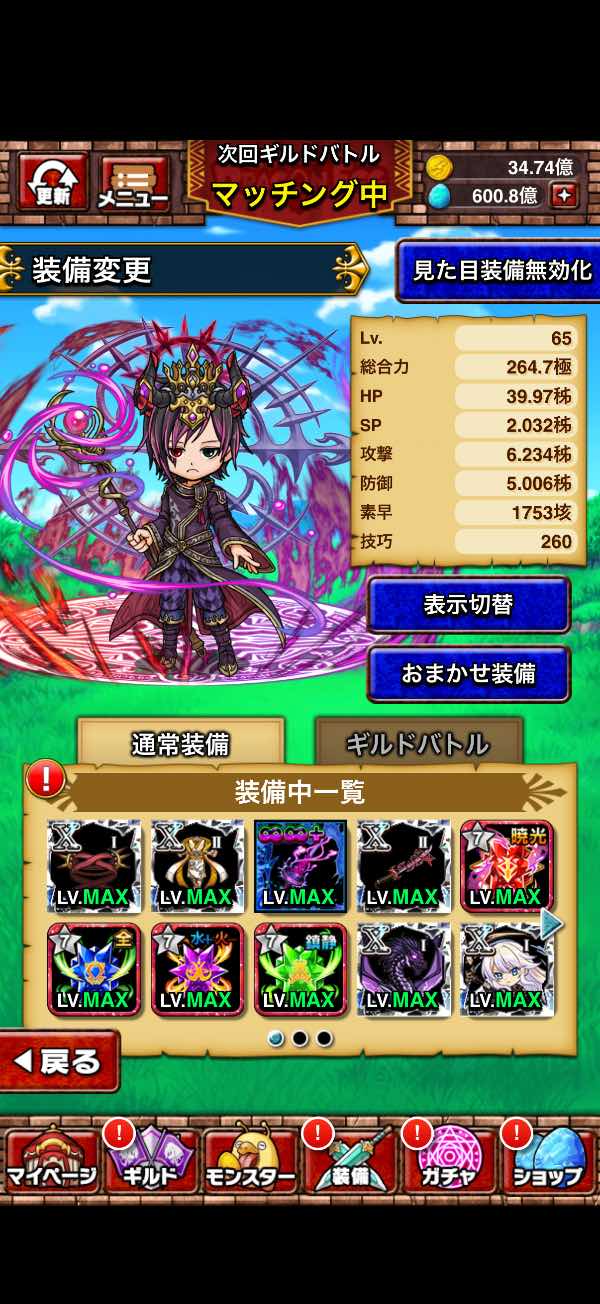Tap 見た目装備無効化 button
This screenshot has width=600, height=1304.
pos(501,271)
